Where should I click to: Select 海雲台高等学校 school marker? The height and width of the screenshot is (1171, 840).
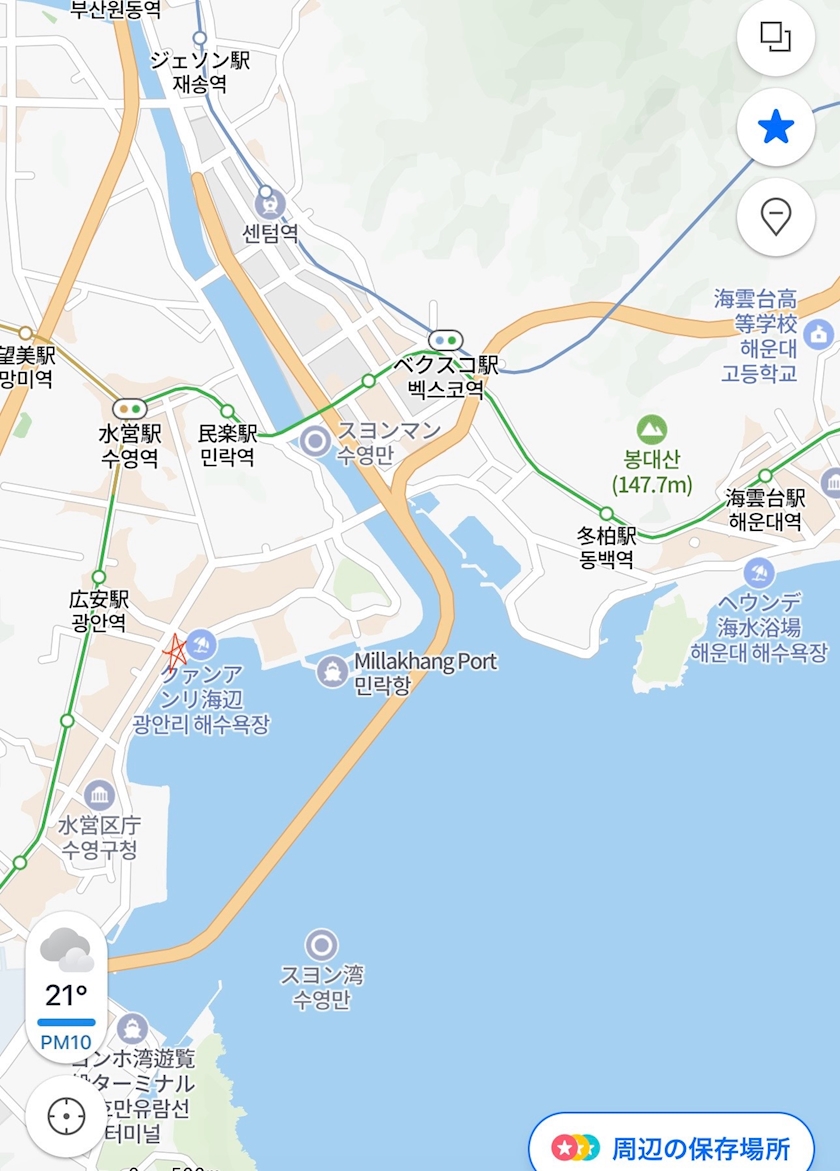click(819, 335)
